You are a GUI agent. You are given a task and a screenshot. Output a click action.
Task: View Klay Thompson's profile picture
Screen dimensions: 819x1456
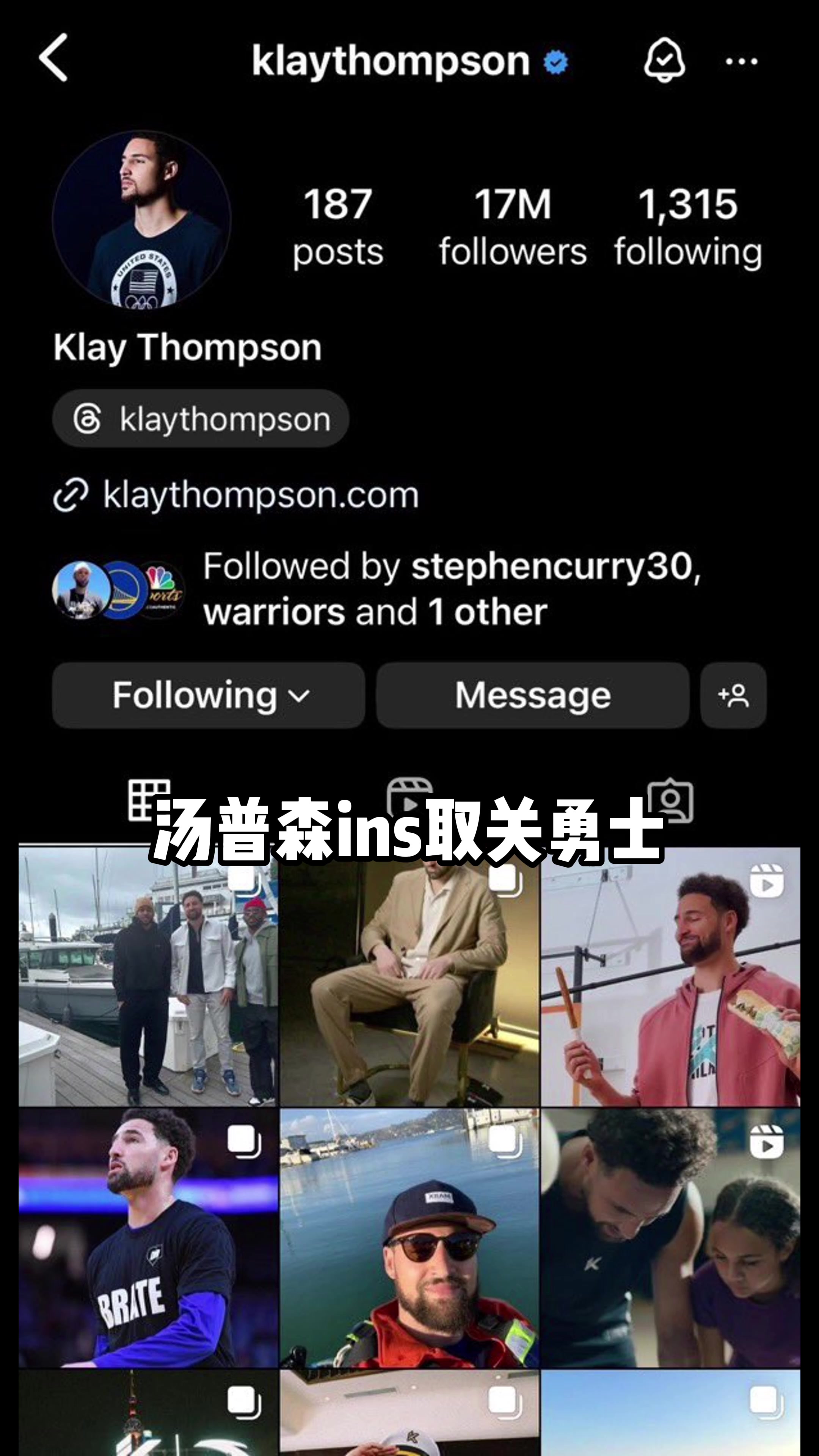point(142,220)
